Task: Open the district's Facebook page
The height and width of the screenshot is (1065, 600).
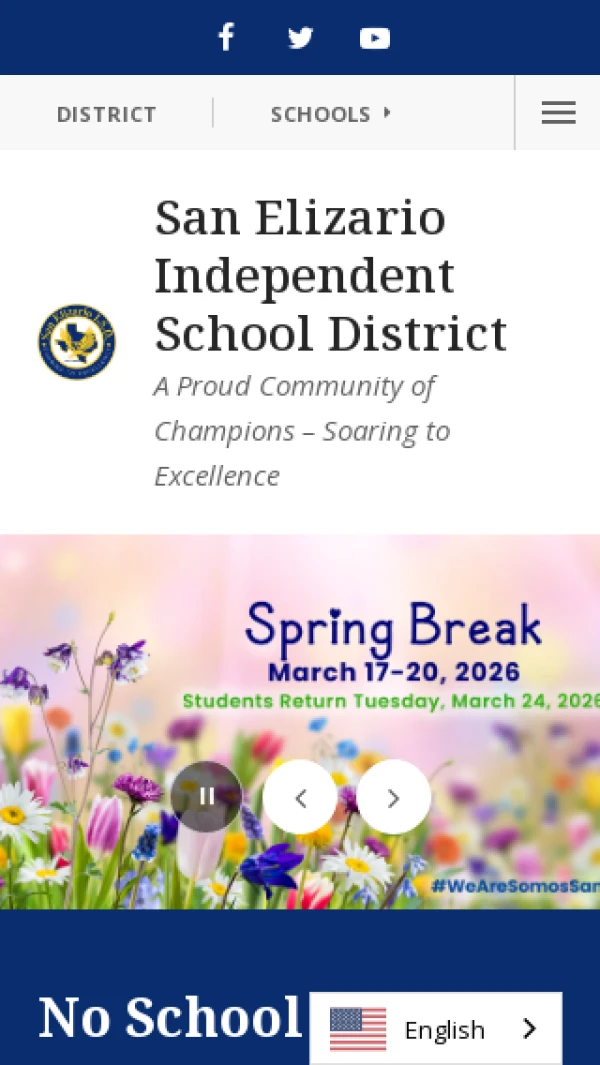Action: (x=226, y=38)
